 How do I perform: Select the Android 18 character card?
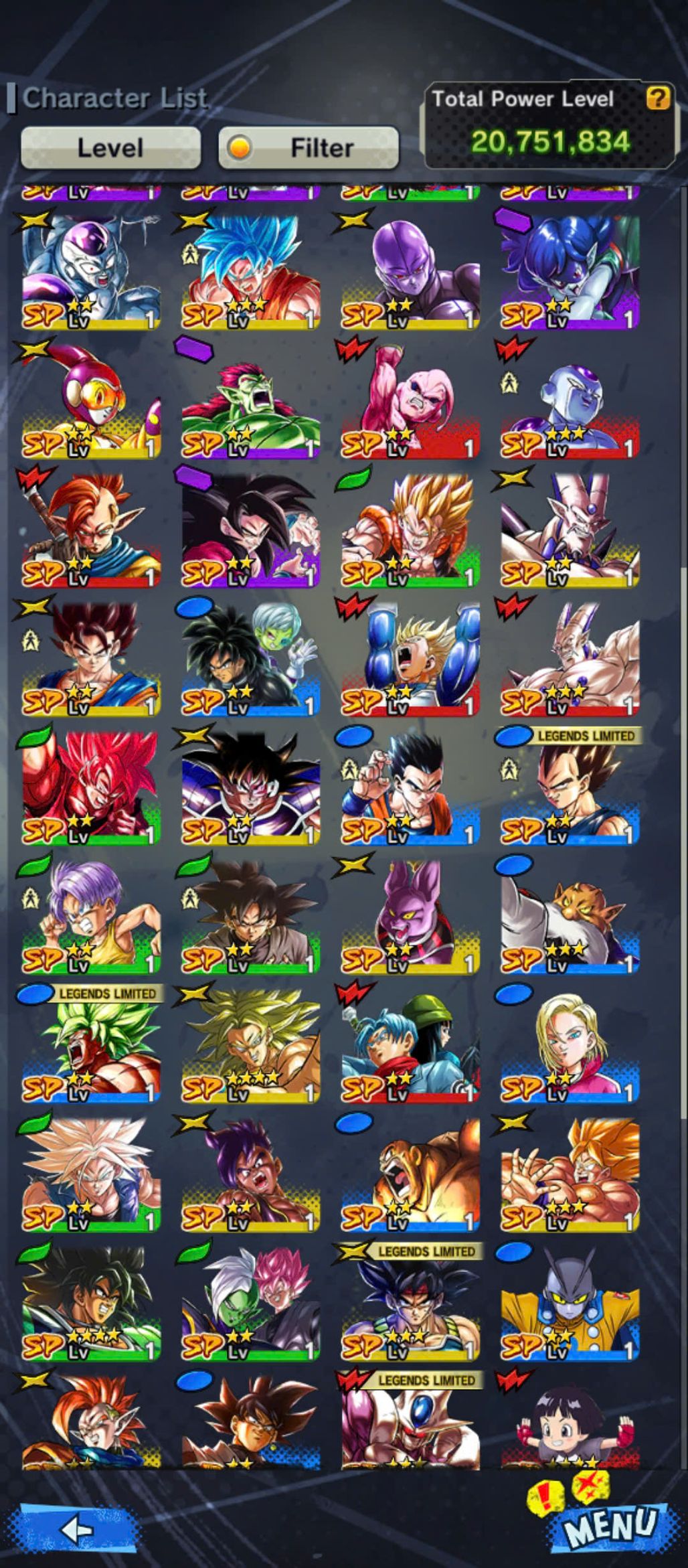(570, 1046)
